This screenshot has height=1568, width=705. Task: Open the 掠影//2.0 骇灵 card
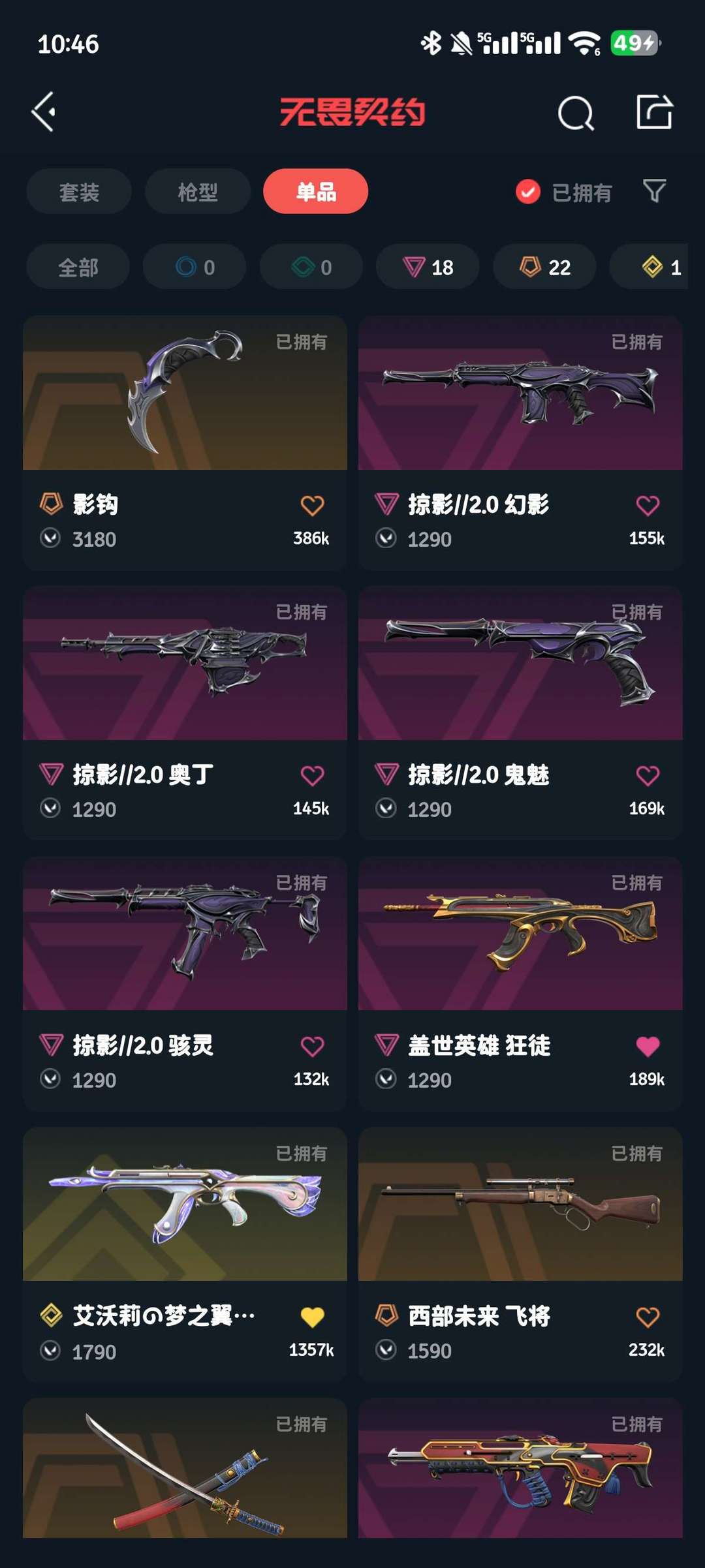[185, 984]
